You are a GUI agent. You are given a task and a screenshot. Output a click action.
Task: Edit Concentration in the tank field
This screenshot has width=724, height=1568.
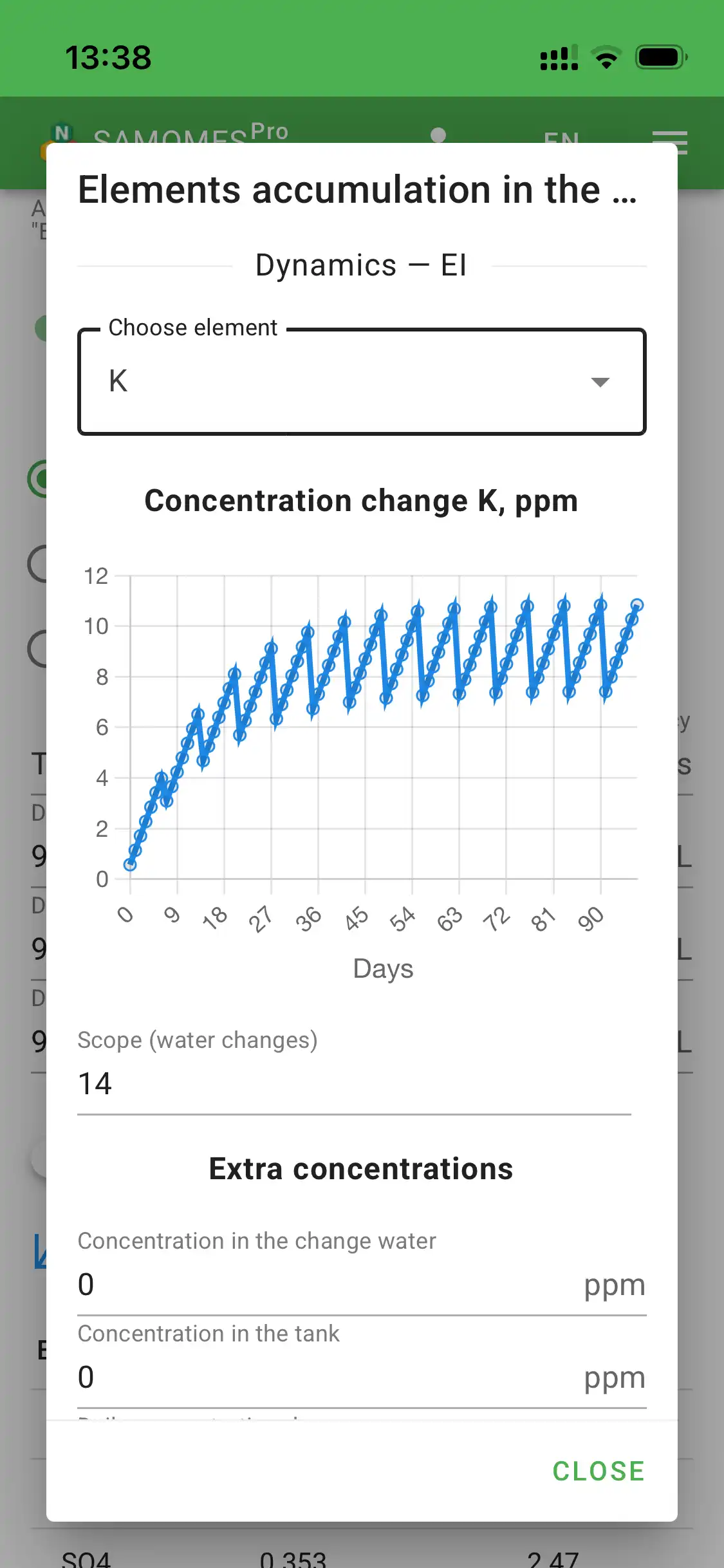pos(328,1377)
